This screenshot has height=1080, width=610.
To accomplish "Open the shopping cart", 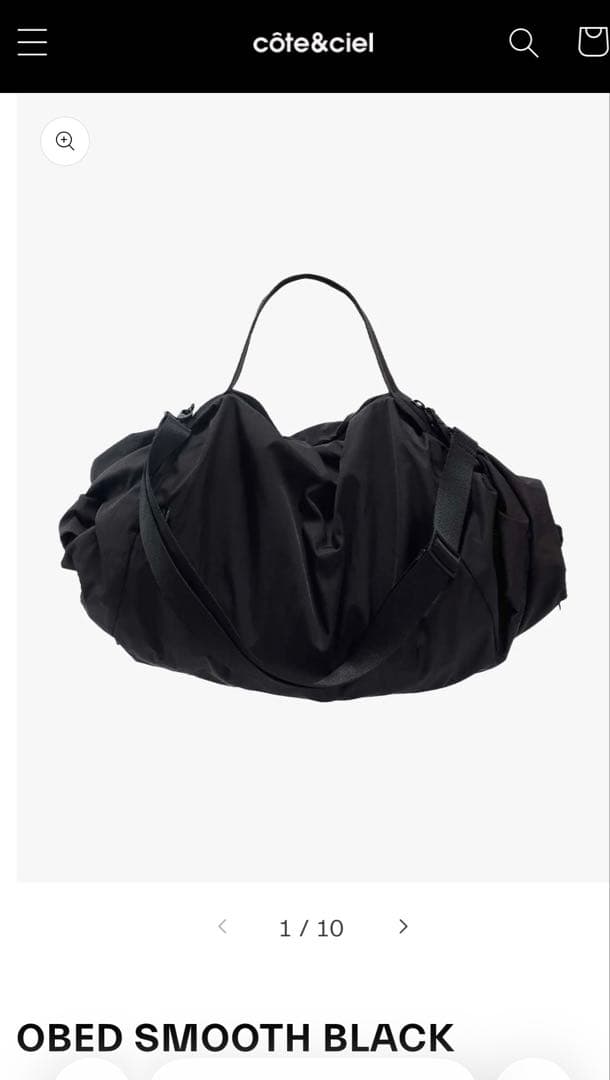I will [x=592, y=42].
